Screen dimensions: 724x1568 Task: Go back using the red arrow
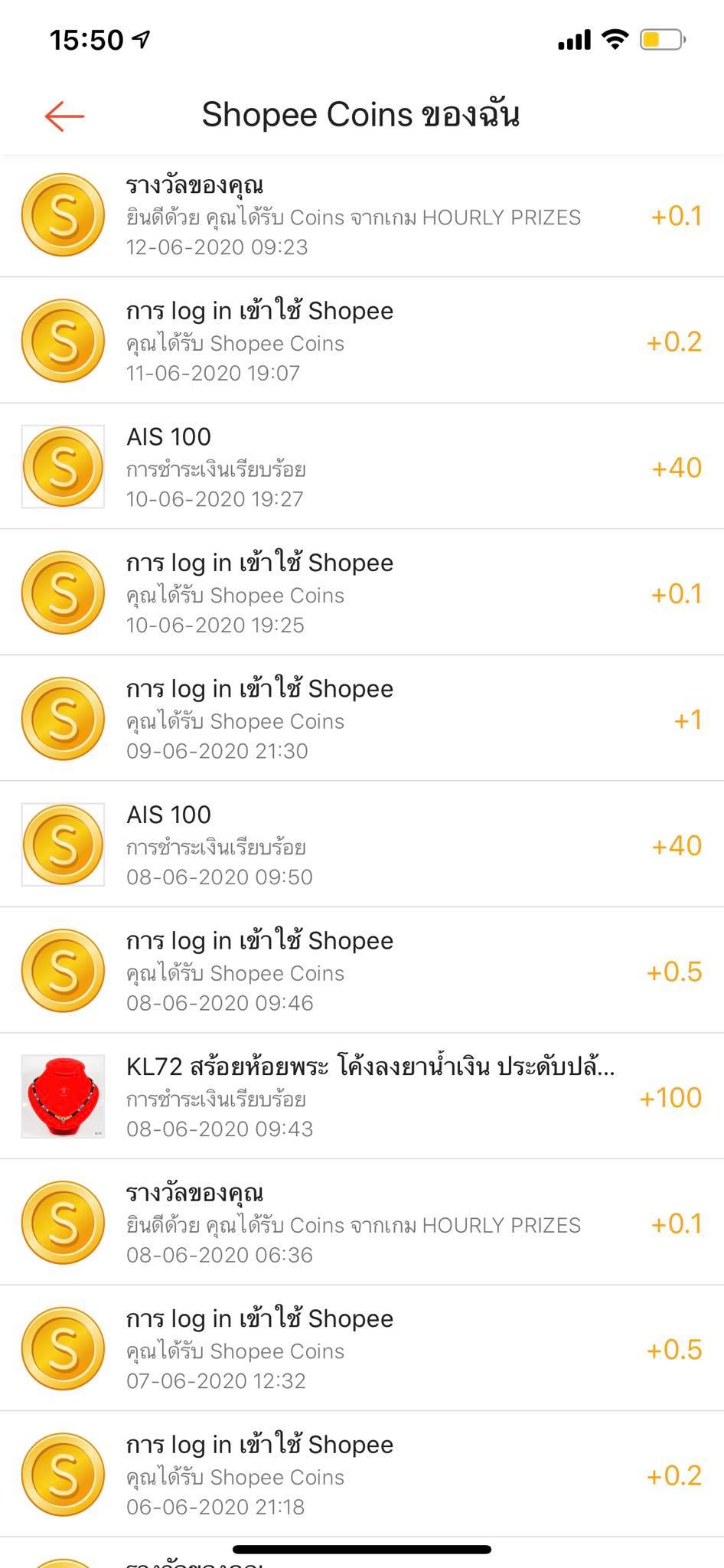(x=64, y=116)
